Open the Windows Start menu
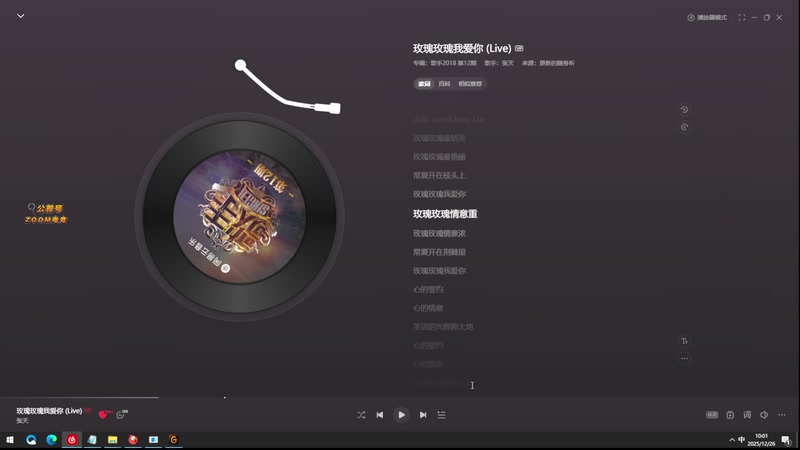The height and width of the screenshot is (450, 800). pos(10,440)
